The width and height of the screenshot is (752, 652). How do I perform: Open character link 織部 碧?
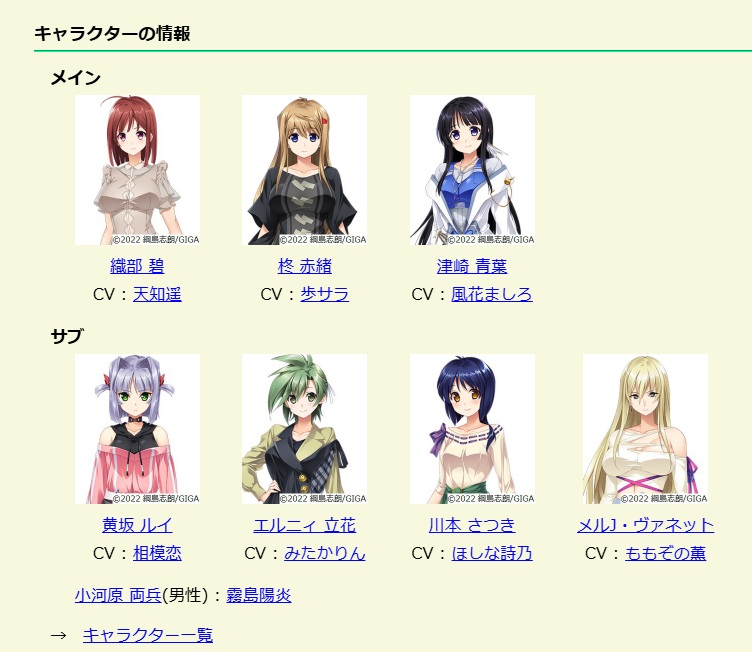137,266
